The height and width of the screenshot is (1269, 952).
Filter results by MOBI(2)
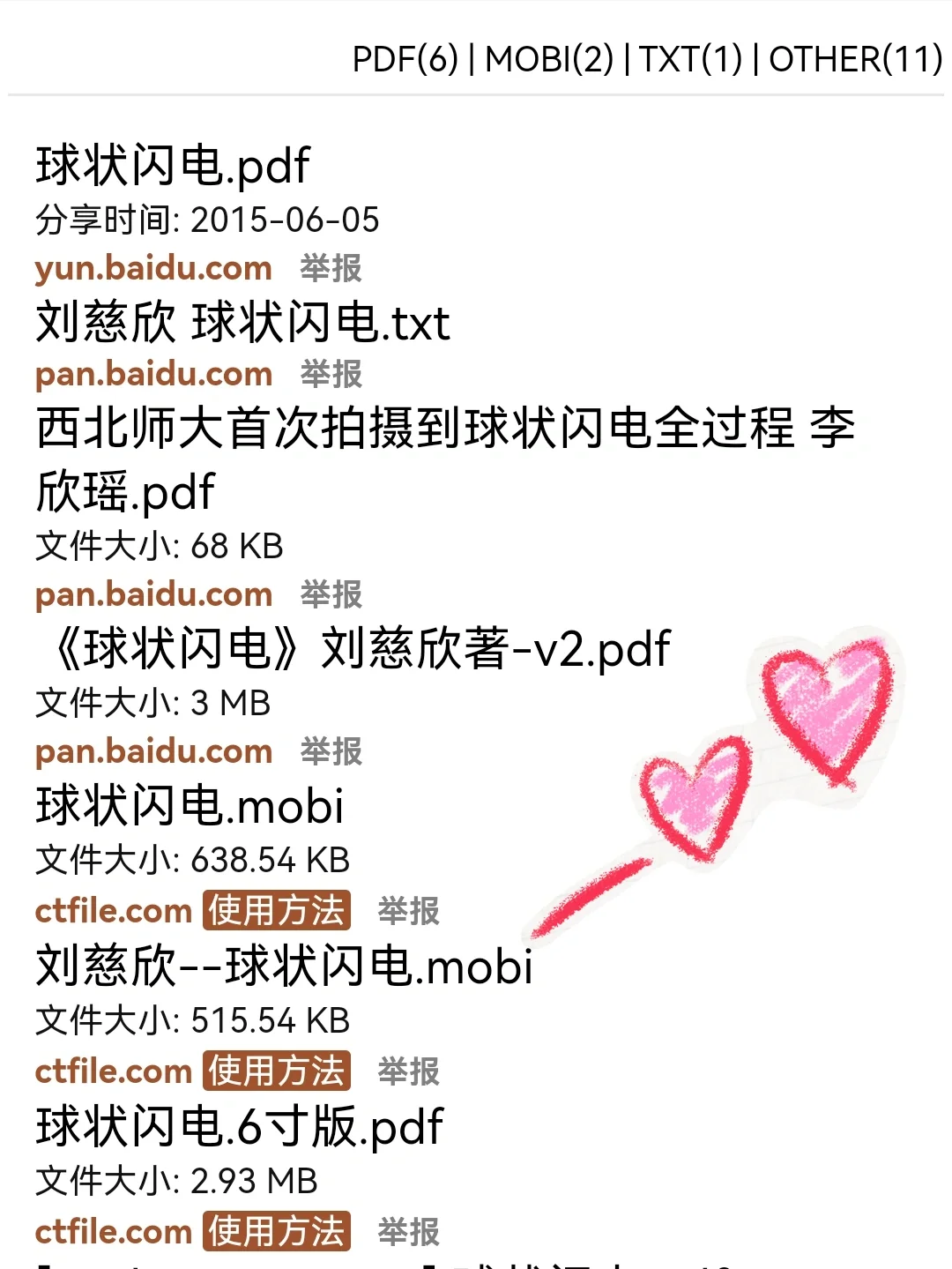pyautogui.click(x=548, y=59)
